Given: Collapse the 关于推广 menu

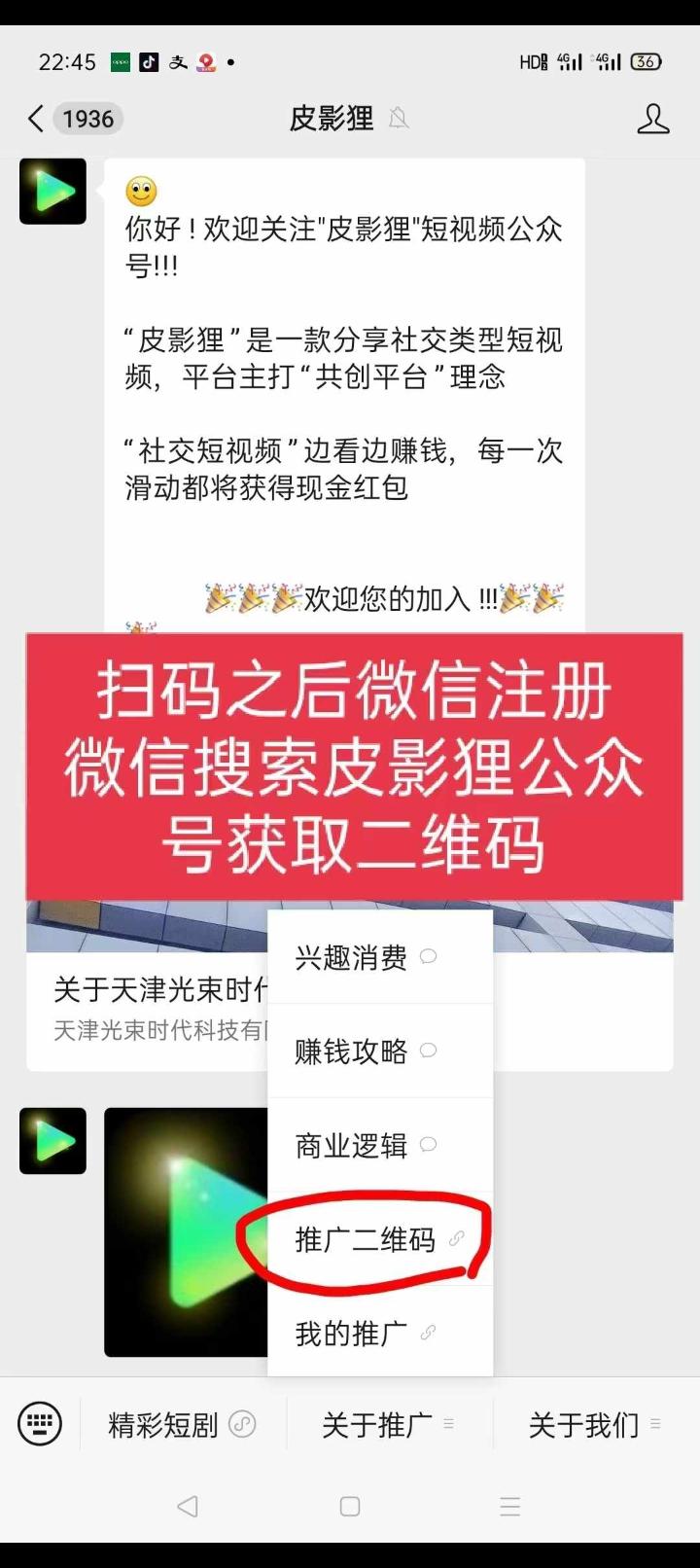Looking at the screenshot, I should (x=388, y=1425).
